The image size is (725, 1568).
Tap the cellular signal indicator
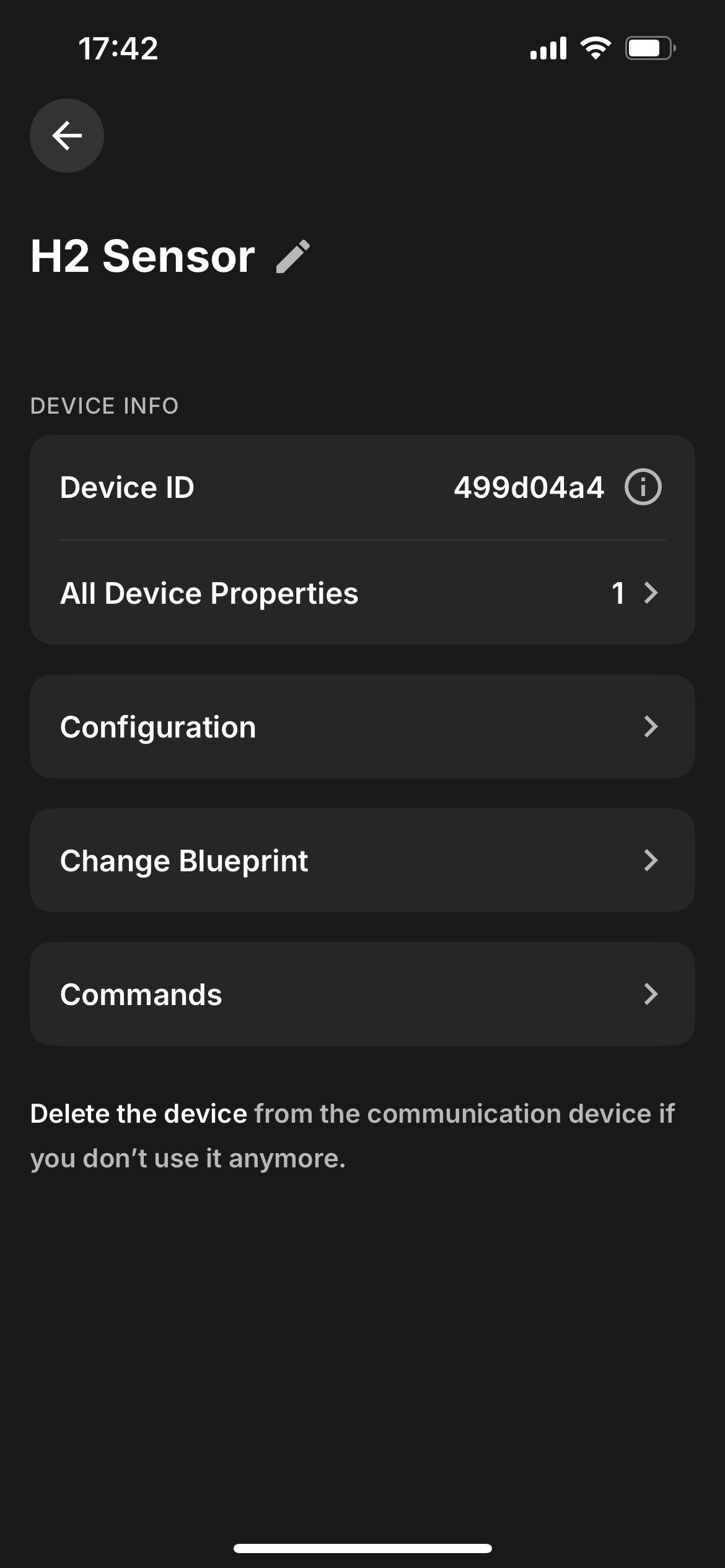click(x=548, y=48)
